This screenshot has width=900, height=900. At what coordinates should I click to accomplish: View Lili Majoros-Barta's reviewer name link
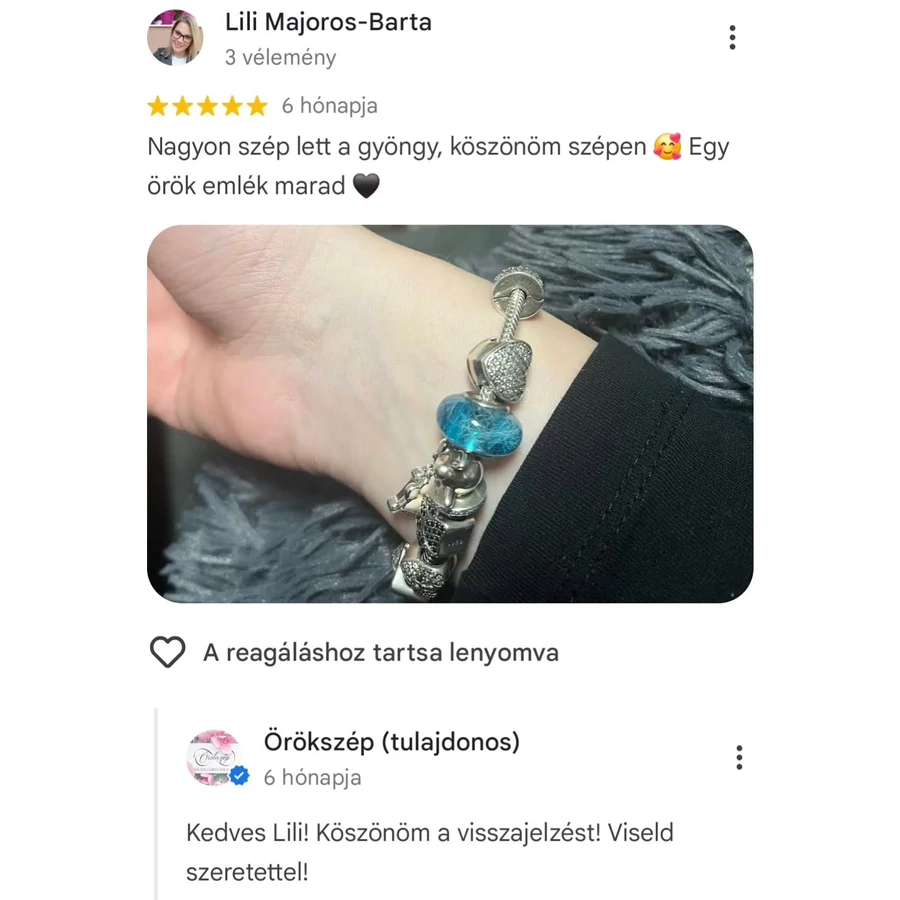click(x=328, y=22)
